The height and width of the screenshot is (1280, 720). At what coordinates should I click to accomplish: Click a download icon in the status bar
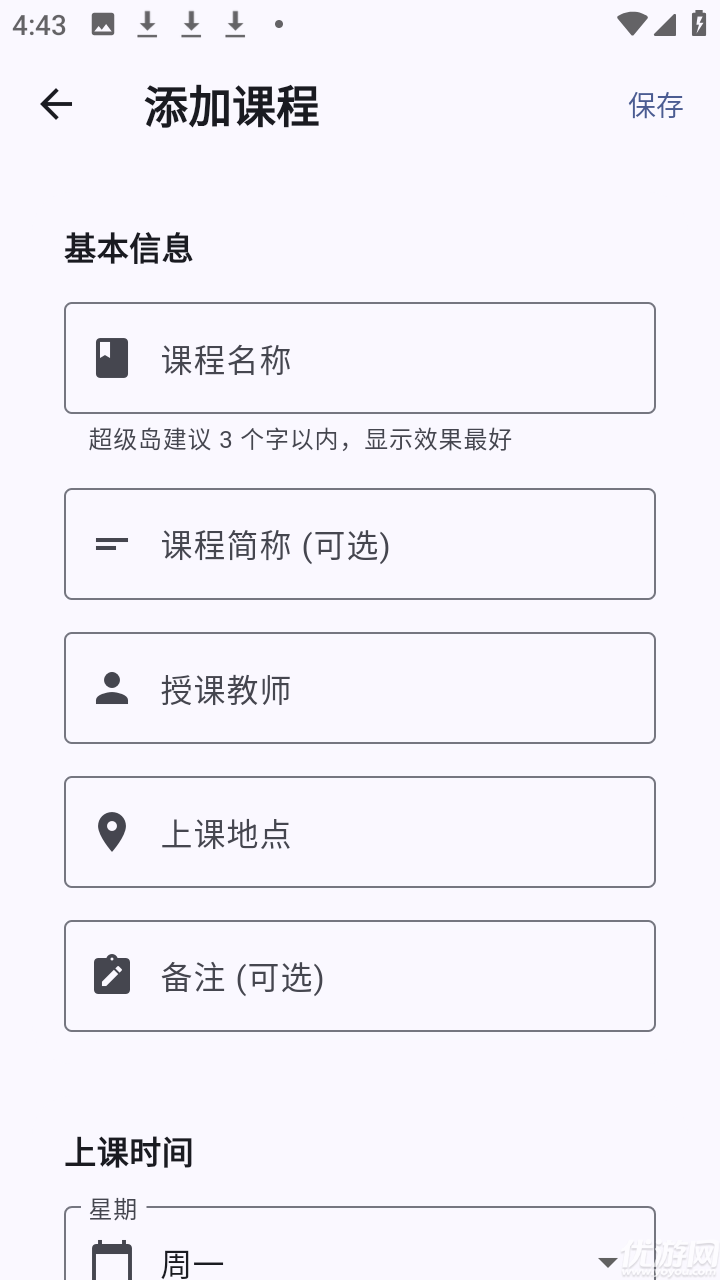click(146, 24)
